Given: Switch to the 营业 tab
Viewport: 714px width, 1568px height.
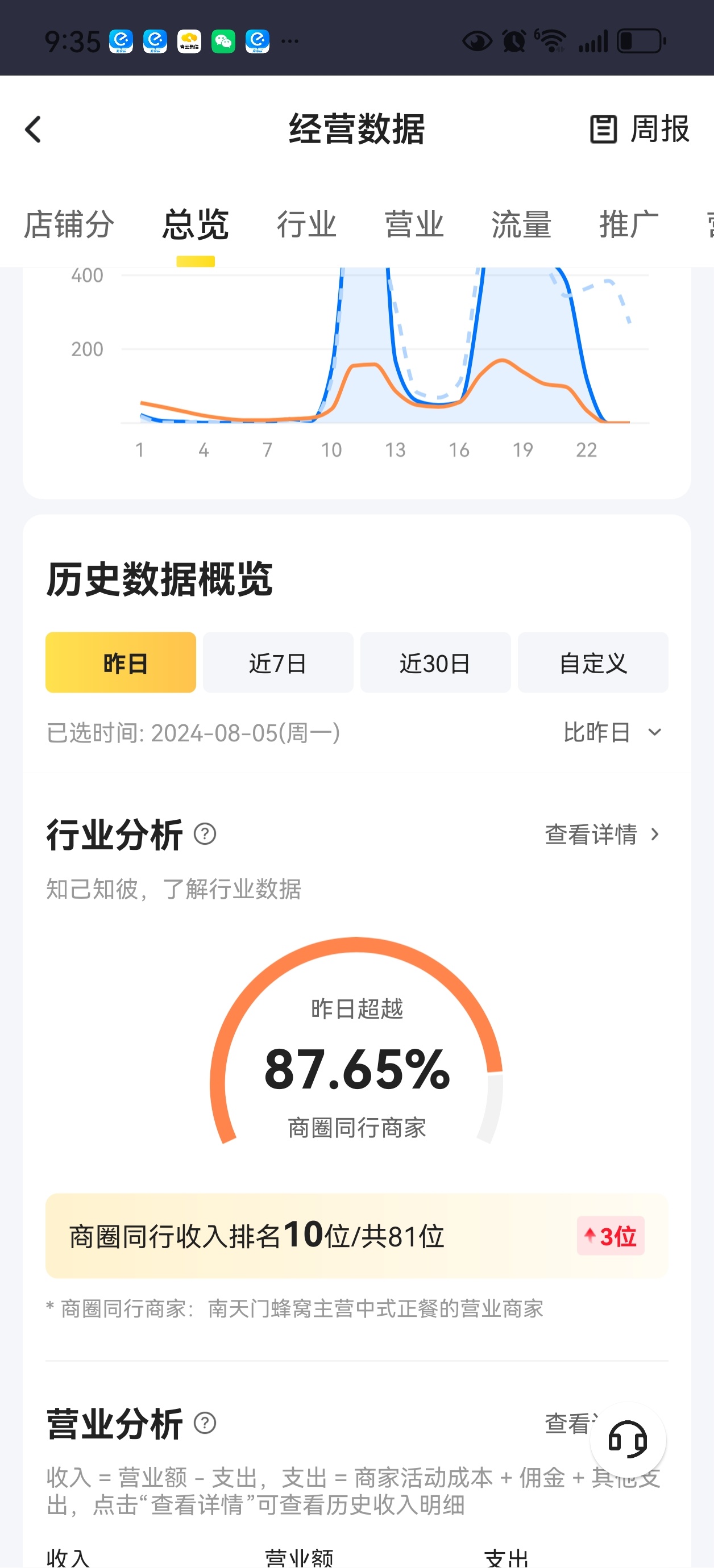Looking at the screenshot, I should 414,224.
